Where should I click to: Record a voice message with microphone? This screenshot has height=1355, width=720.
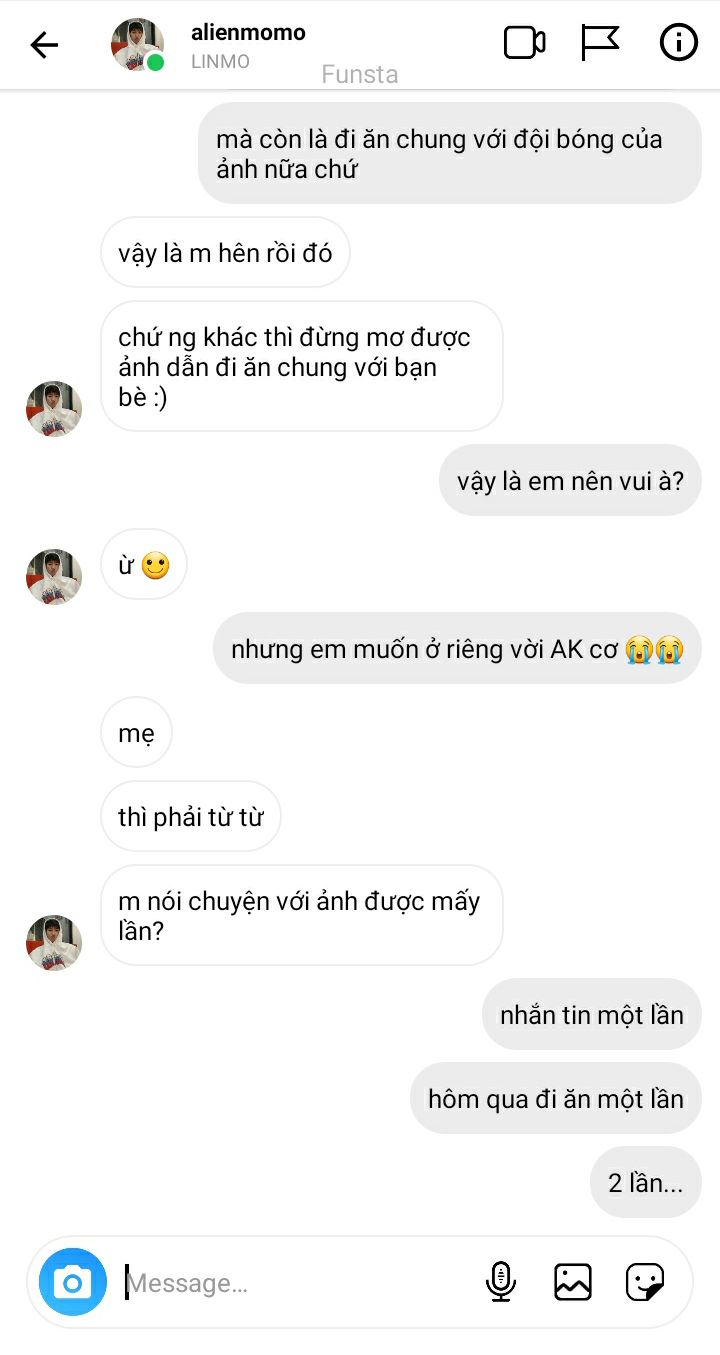tap(500, 1282)
